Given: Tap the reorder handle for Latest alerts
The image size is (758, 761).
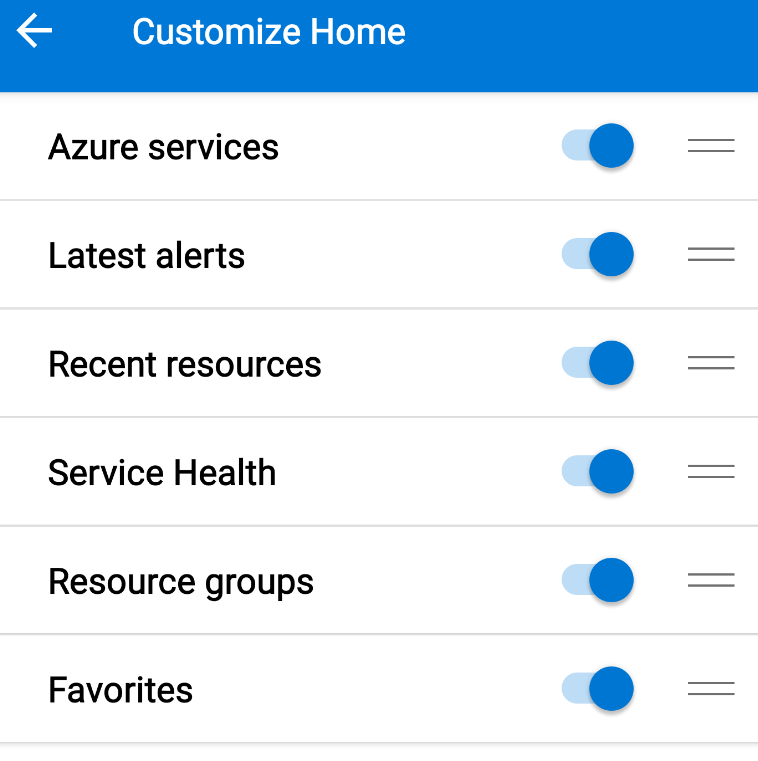Looking at the screenshot, I should tap(711, 255).
